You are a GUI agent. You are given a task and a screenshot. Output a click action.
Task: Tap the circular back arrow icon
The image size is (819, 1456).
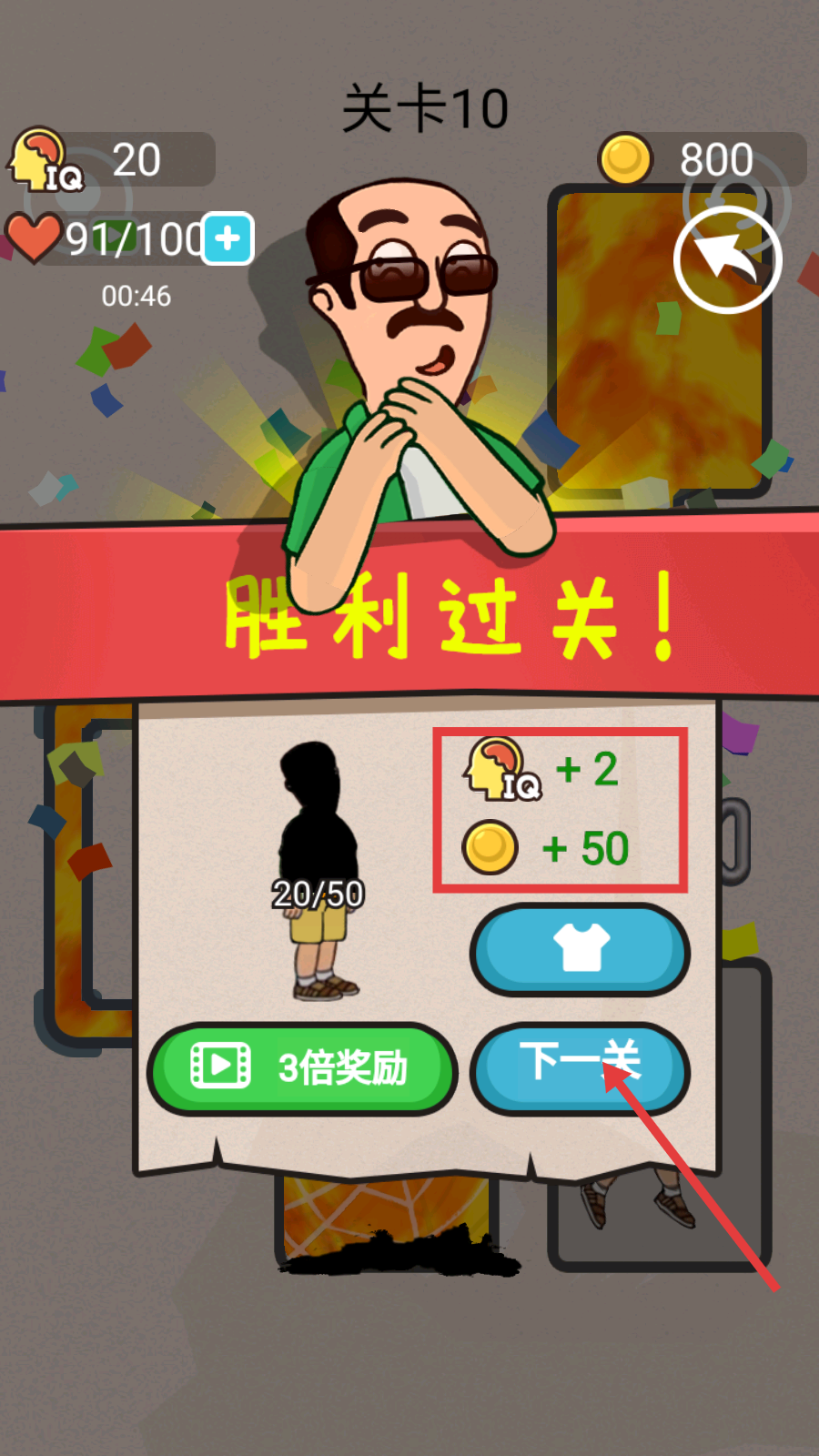[x=727, y=260]
